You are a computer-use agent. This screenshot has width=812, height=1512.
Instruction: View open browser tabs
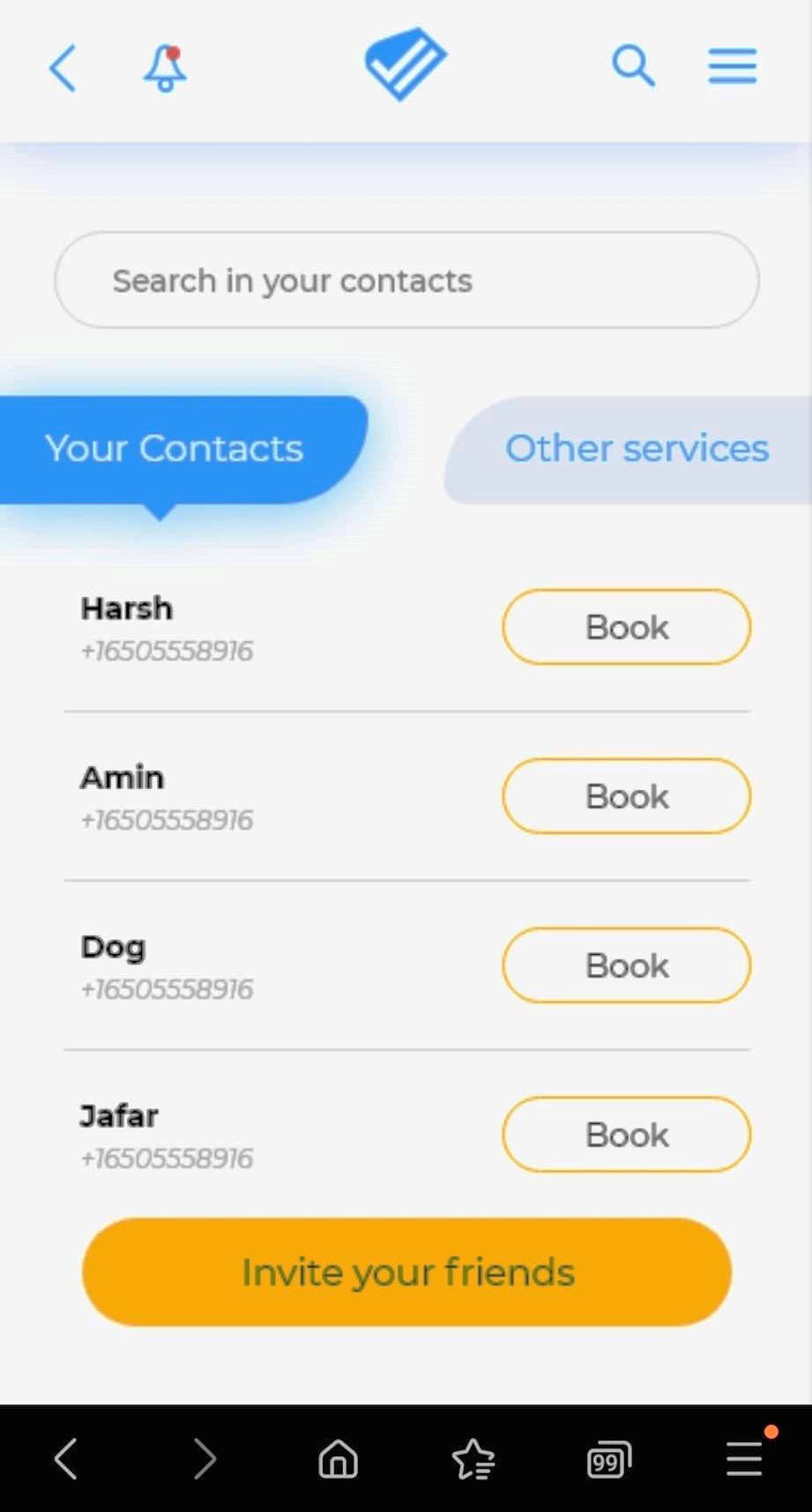coord(608,1459)
